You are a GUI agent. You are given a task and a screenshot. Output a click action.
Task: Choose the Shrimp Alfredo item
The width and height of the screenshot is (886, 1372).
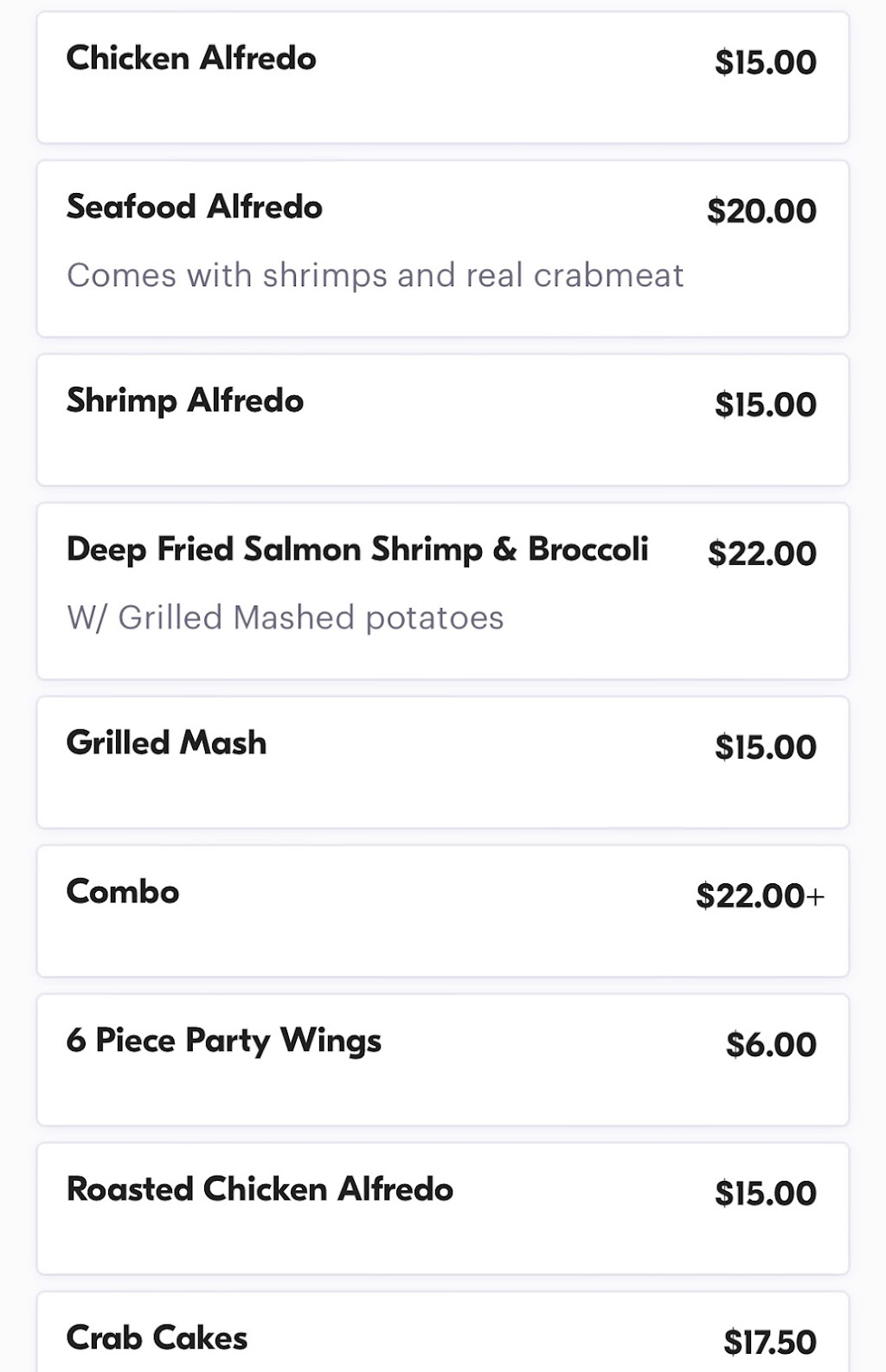click(441, 420)
